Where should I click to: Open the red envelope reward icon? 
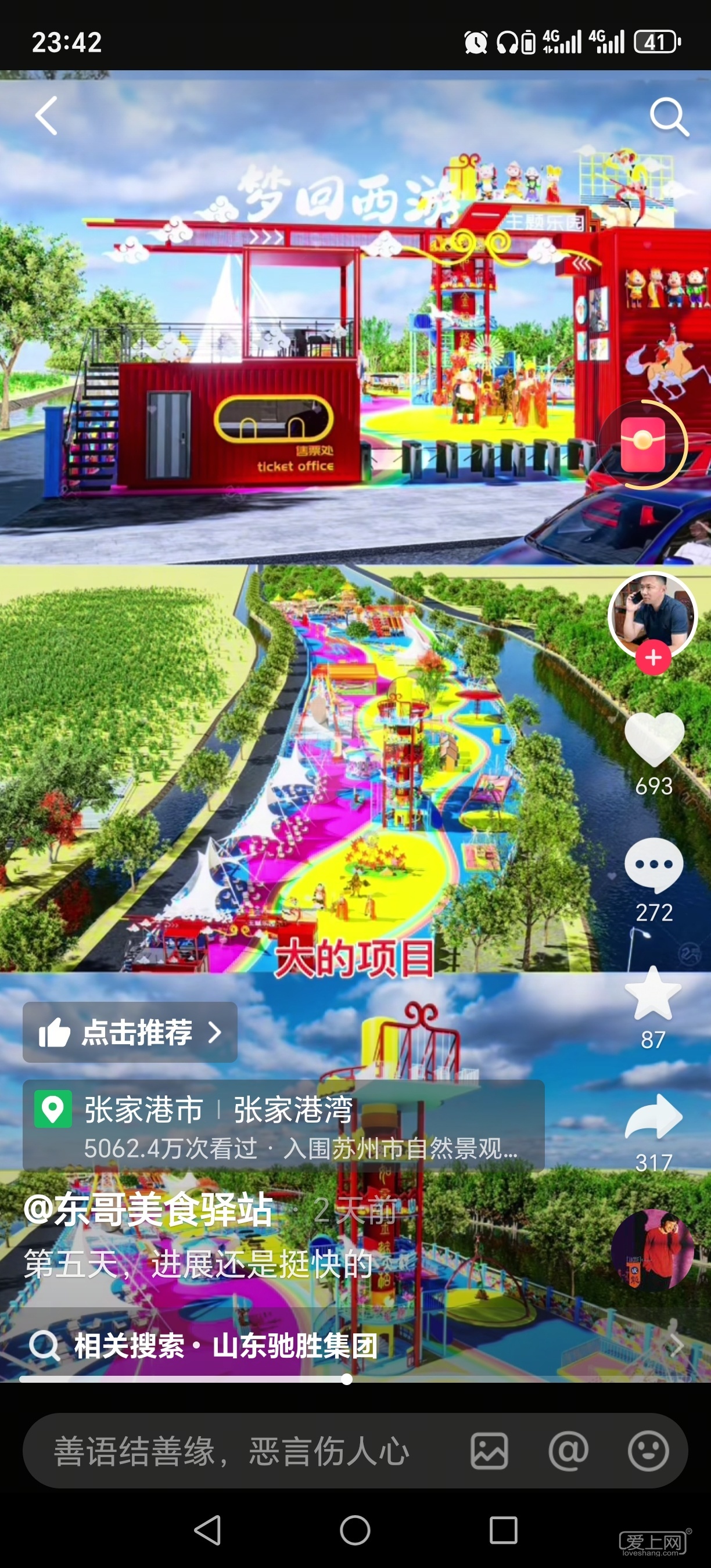coord(643,445)
